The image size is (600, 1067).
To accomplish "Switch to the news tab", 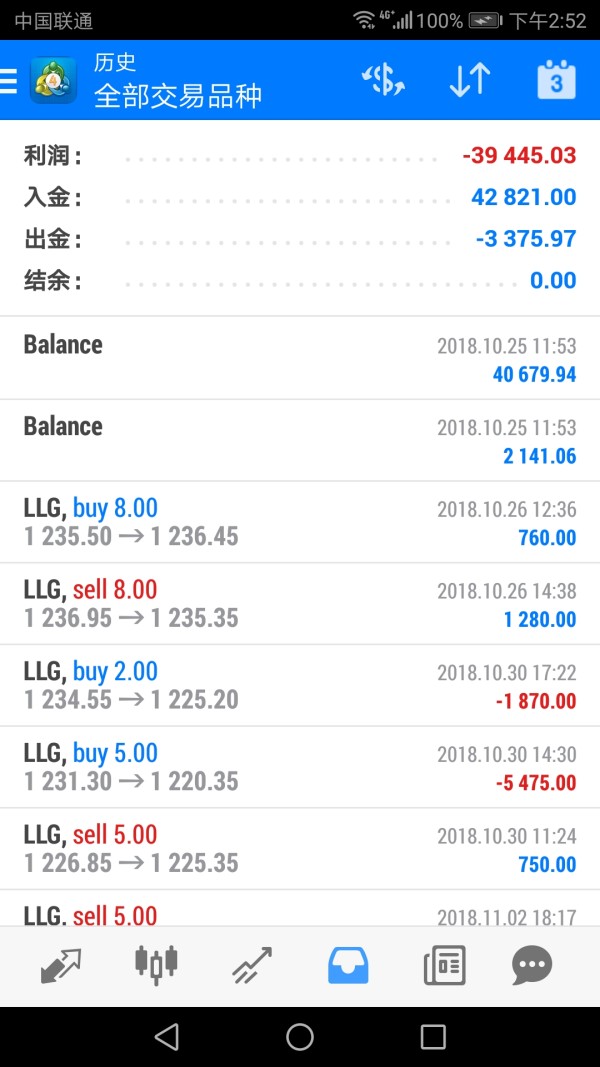I will pyautogui.click(x=444, y=965).
